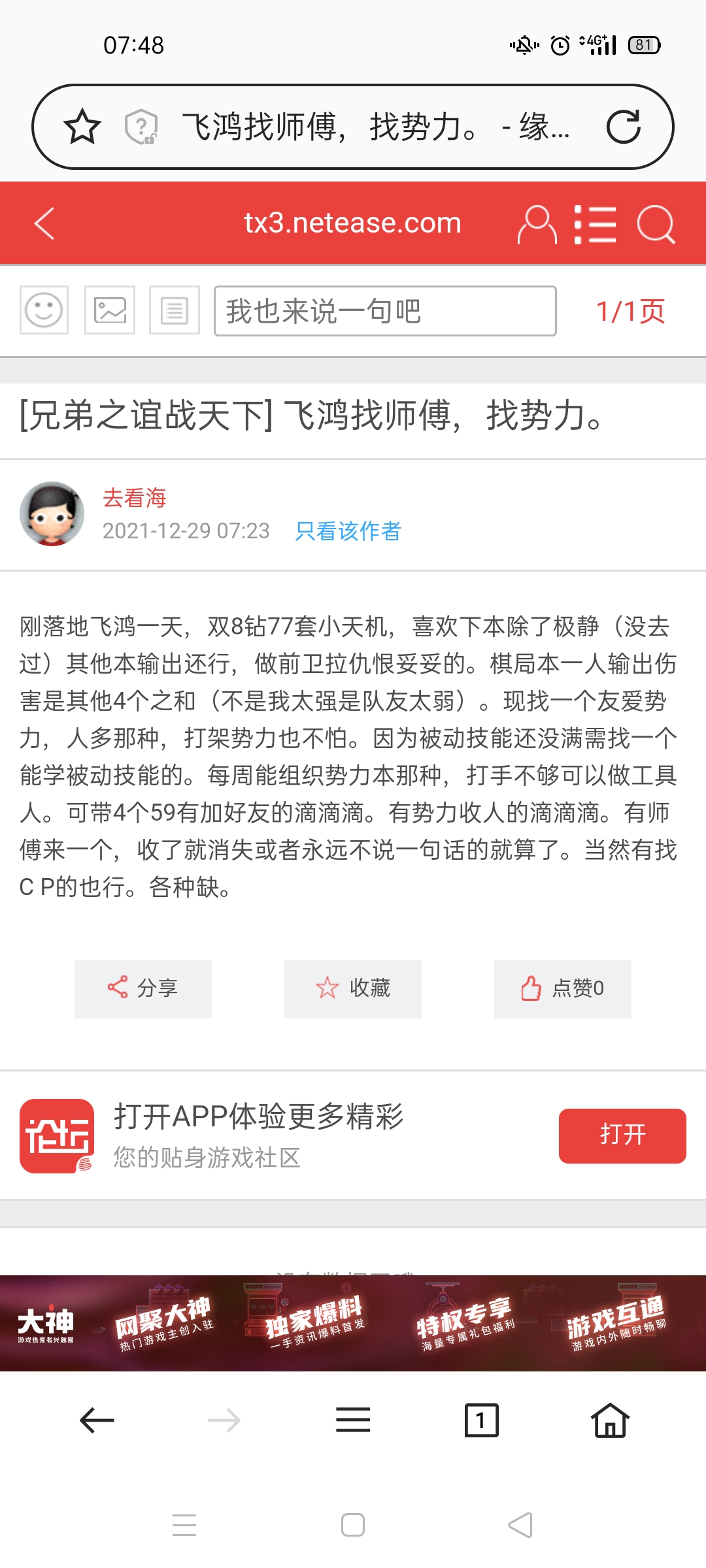Open the 1/1页 page selector
The image size is (706, 1568).
tap(630, 312)
